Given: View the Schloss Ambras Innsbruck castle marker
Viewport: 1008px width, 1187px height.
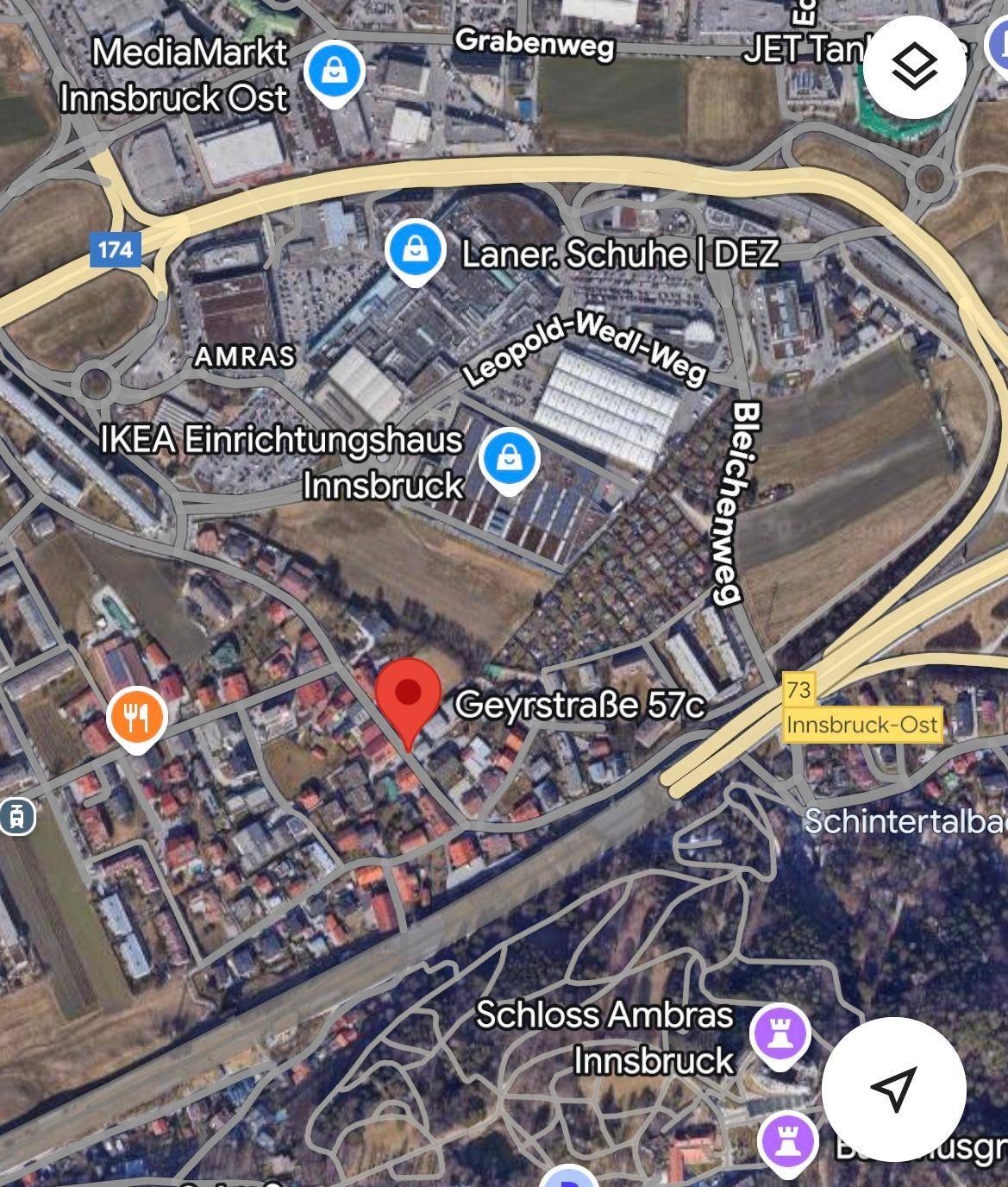Looking at the screenshot, I should pyautogui.click(x=779, y=1033).
